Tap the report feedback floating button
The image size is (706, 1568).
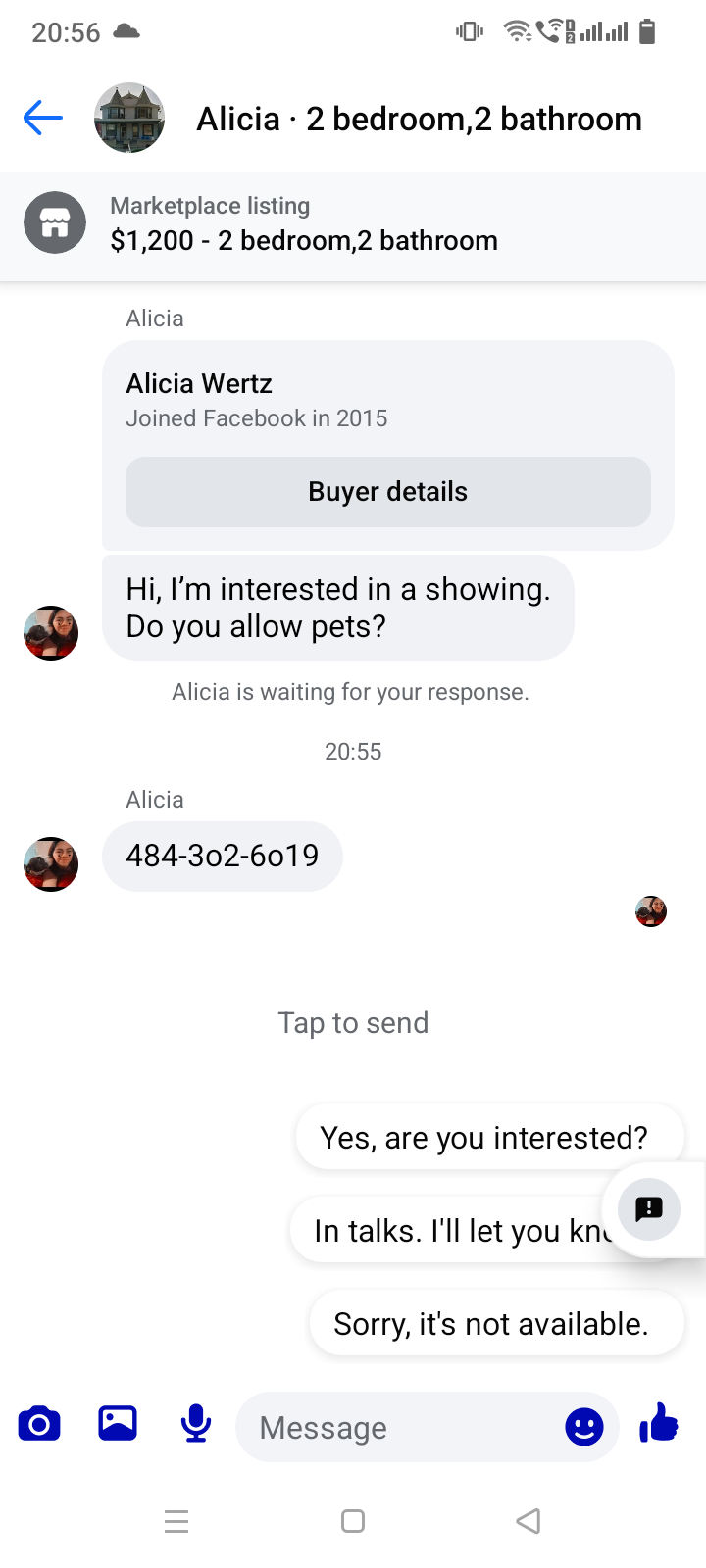click(649, 1209)
